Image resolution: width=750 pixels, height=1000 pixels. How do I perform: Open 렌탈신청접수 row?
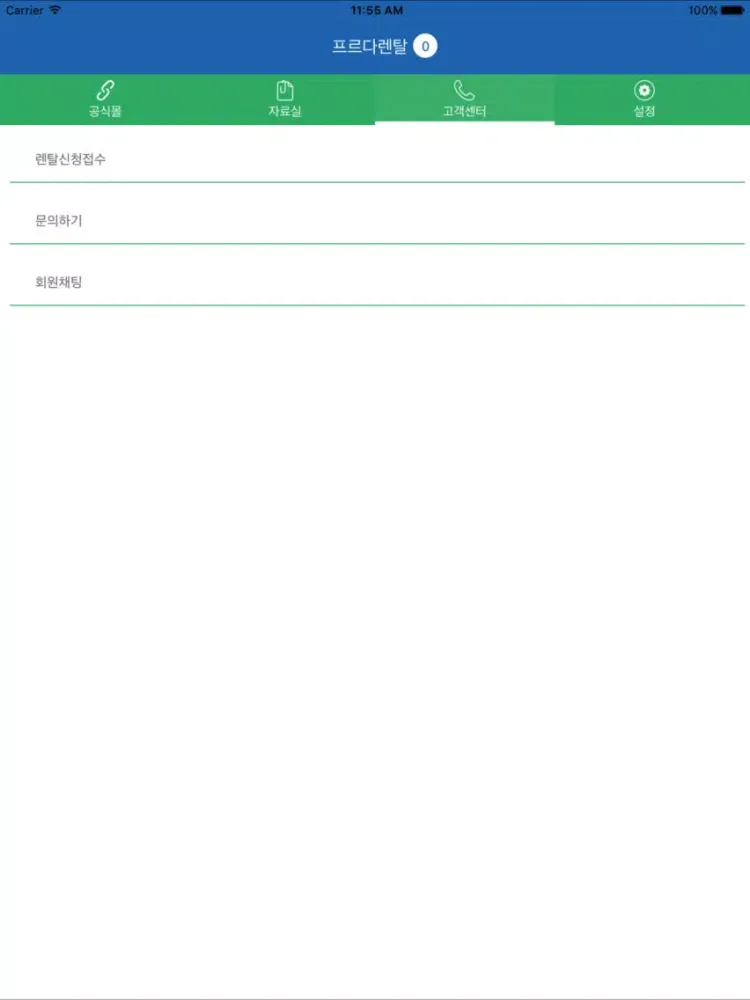click(x=376, y=159)
